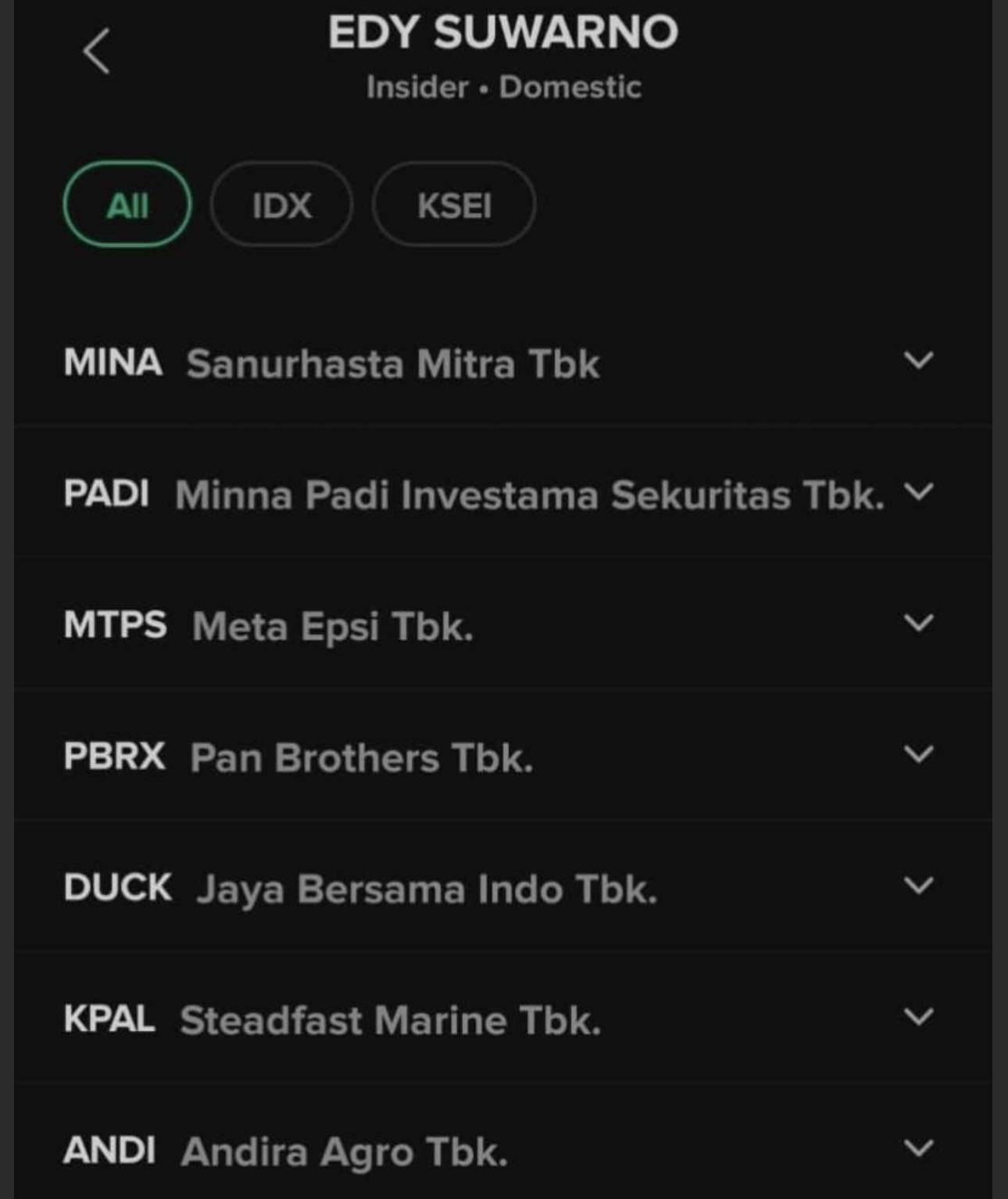Click the Insider Domestic subtitle
This screenshot has width=1008, height=1199.
tap(504, 86)
